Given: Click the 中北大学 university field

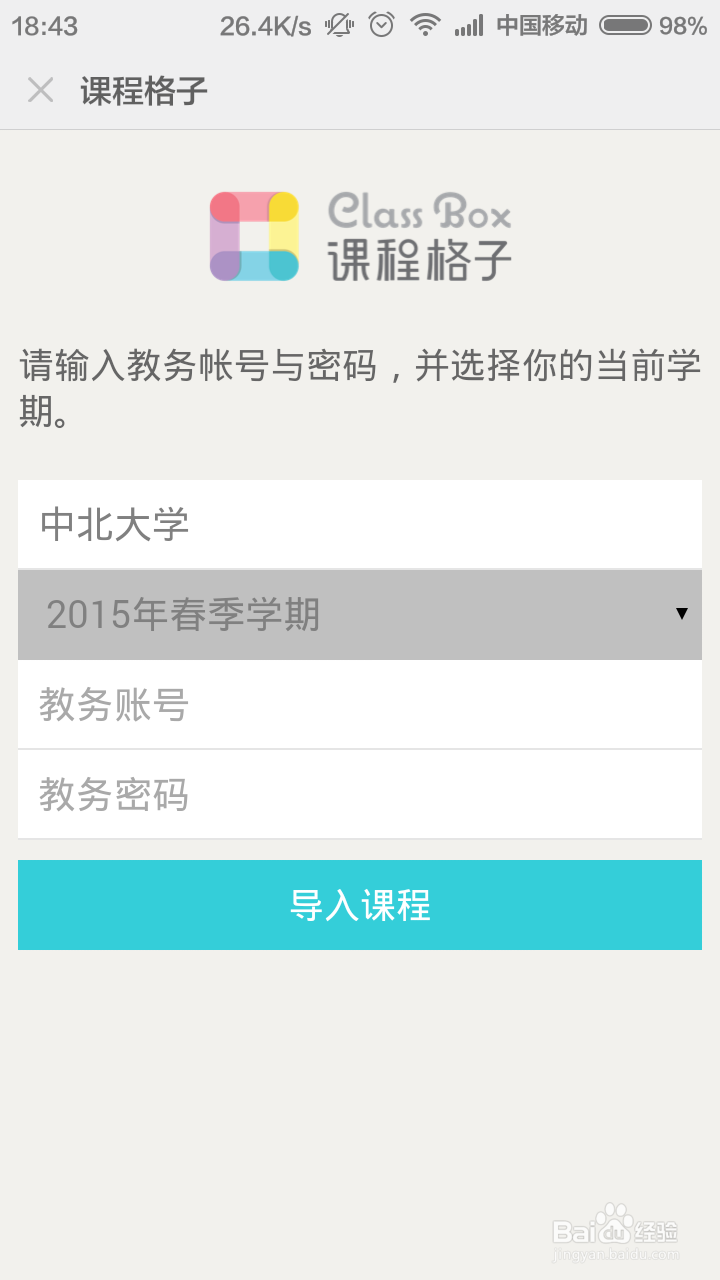Looking at the screenshot, I should (360, 522).
